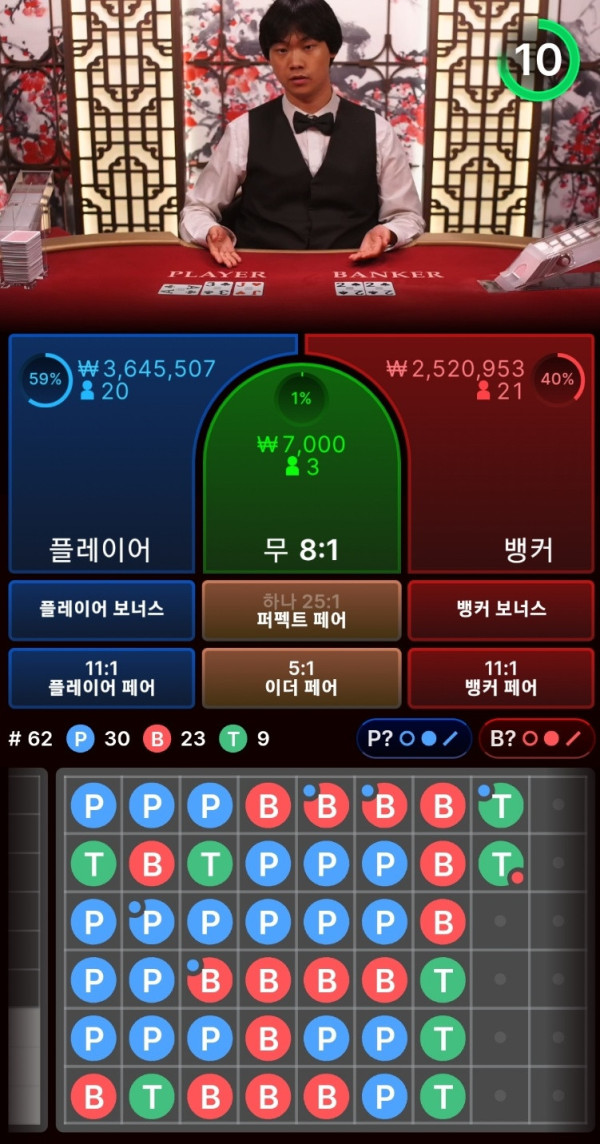Select 플레이어 보너스 side bet
Viewport: 600px width, 1144px height.
(101, 609)
